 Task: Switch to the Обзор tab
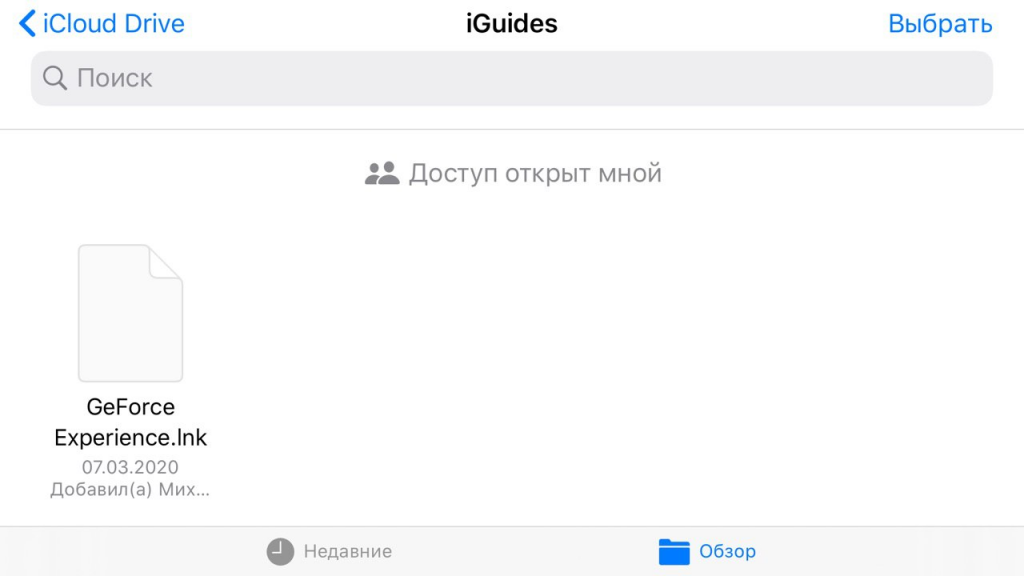pyautogui.click(x=706, y=551)
